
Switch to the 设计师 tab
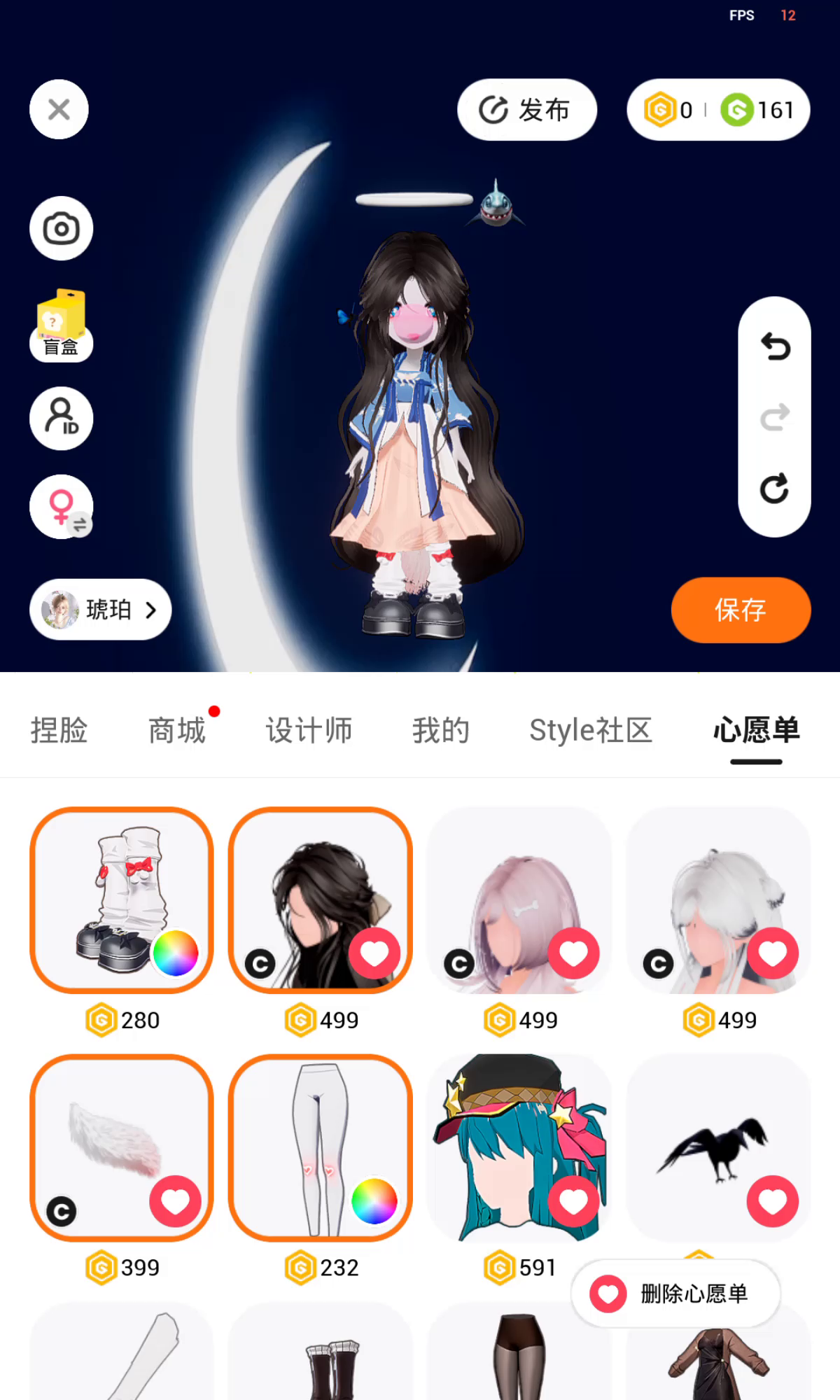pyautogui.click(x=309, y=730)
